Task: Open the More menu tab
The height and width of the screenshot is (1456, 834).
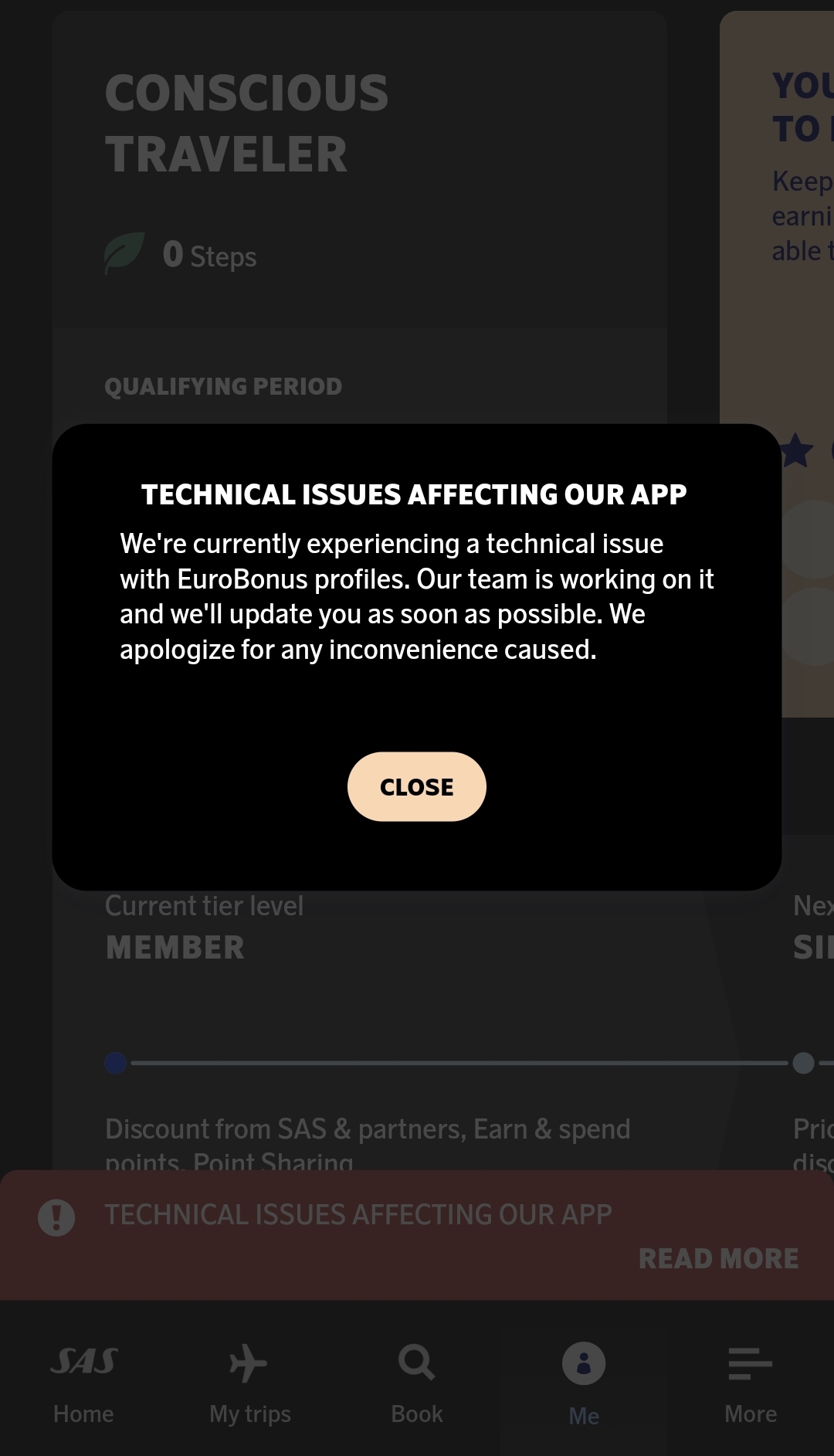Action: tap(750, 1382)
